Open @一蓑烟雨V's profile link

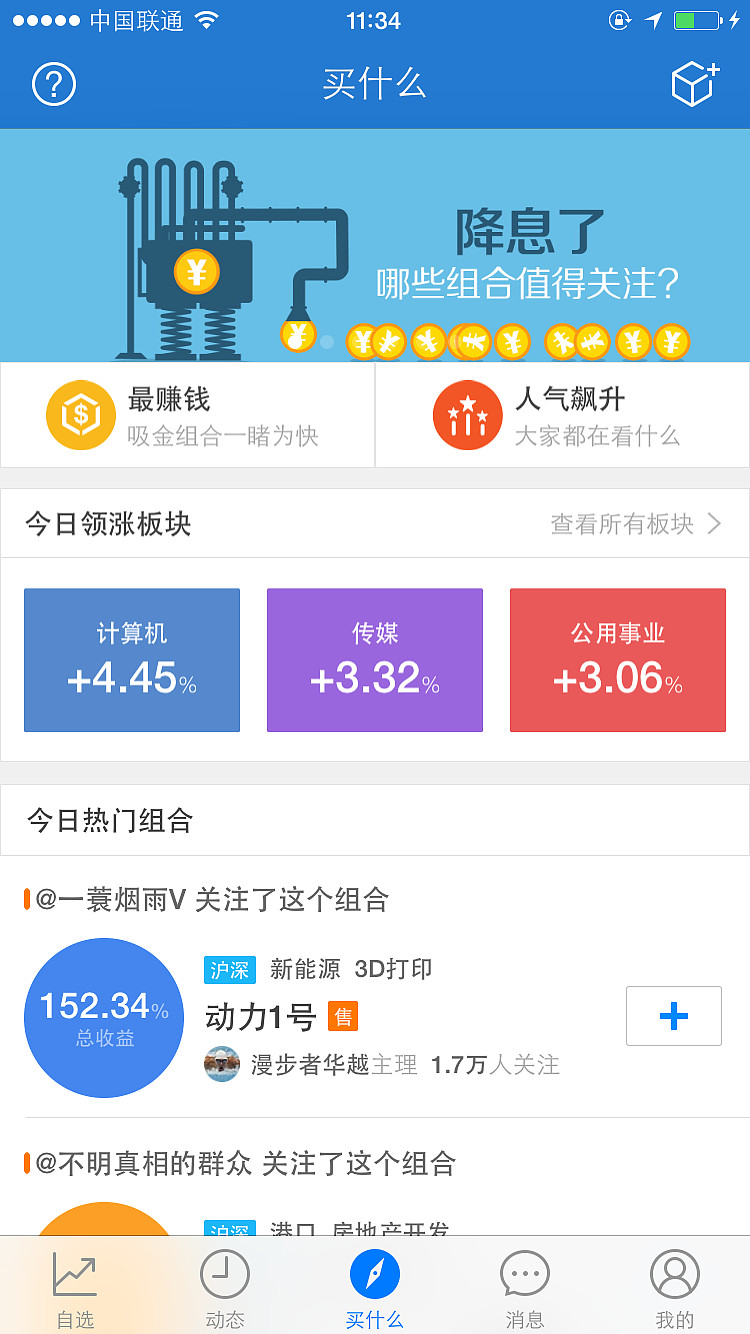click(x=110, y=901)
